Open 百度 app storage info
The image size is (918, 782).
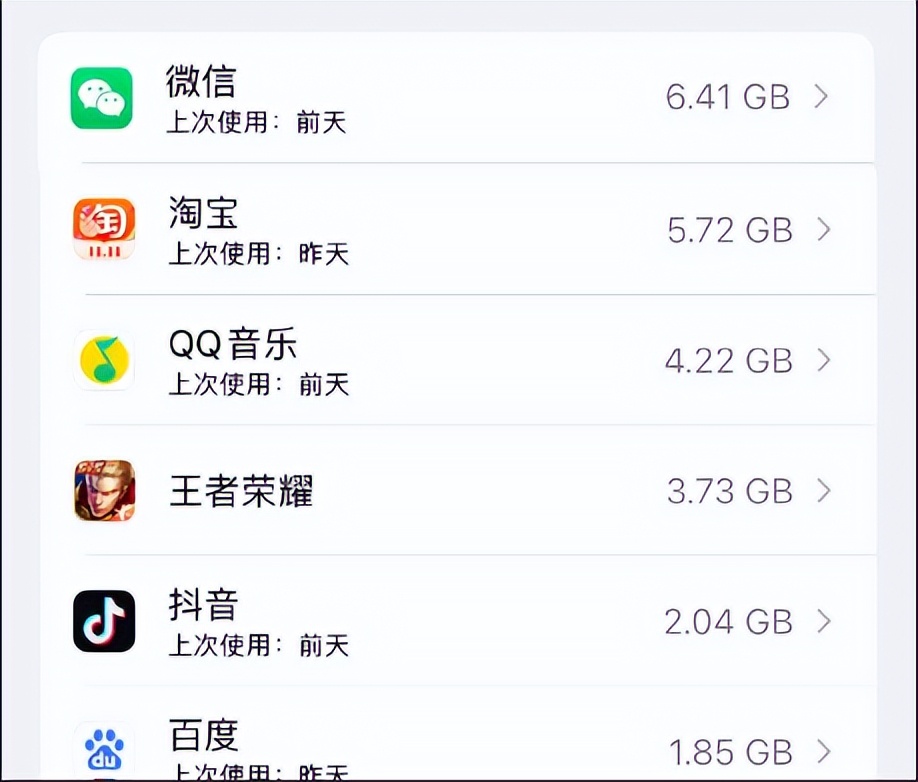click(456, 747)
